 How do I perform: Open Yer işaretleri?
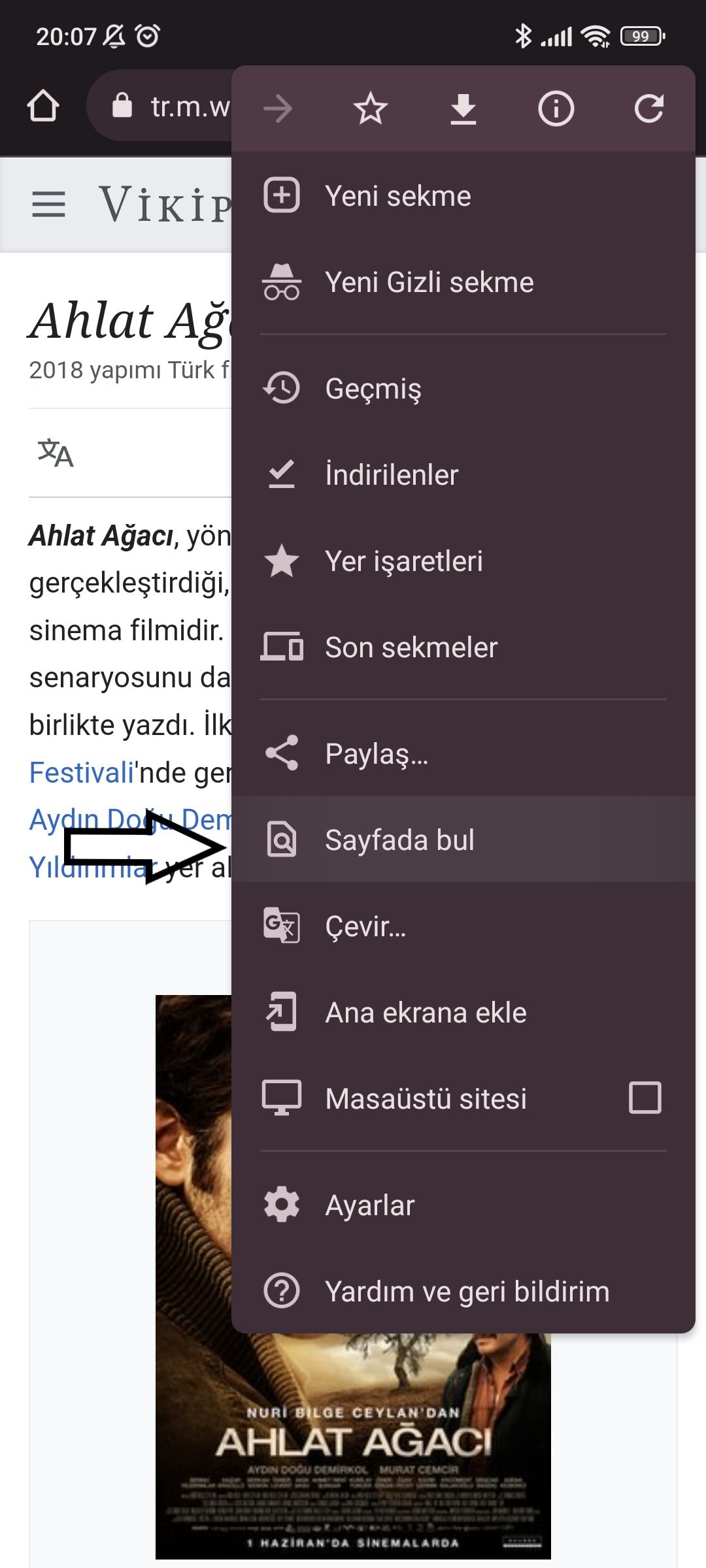[x=463, y=561]
